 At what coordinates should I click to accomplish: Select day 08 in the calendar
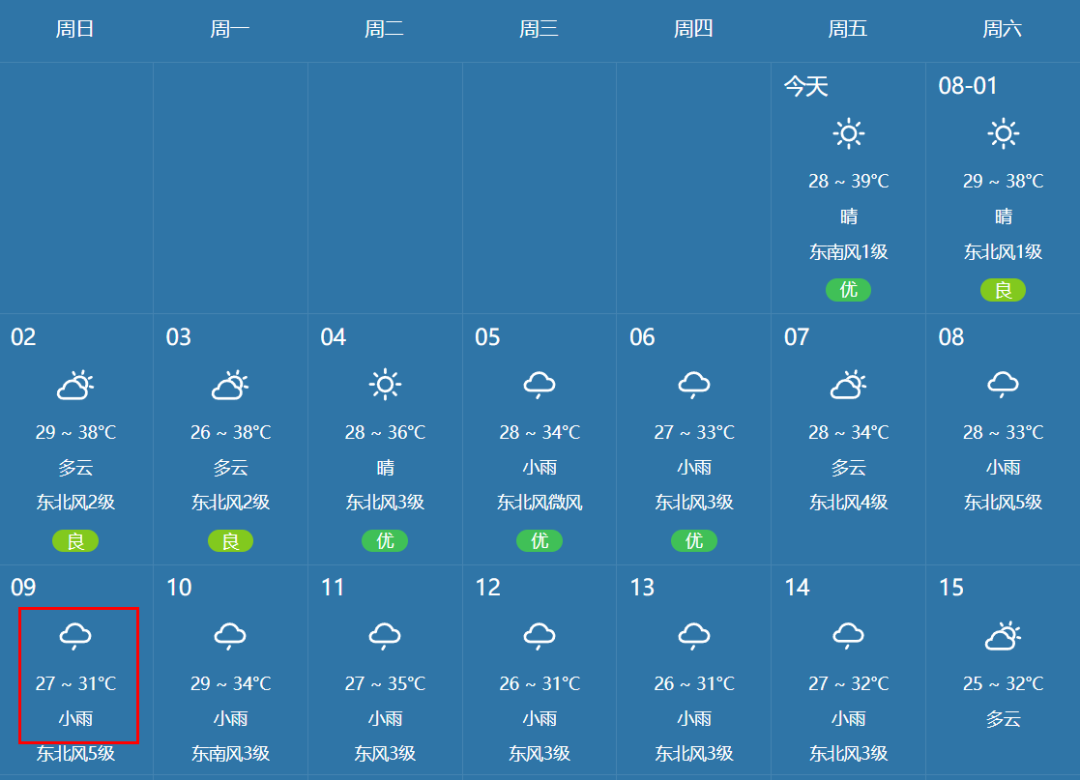(x=1003, y=440)
